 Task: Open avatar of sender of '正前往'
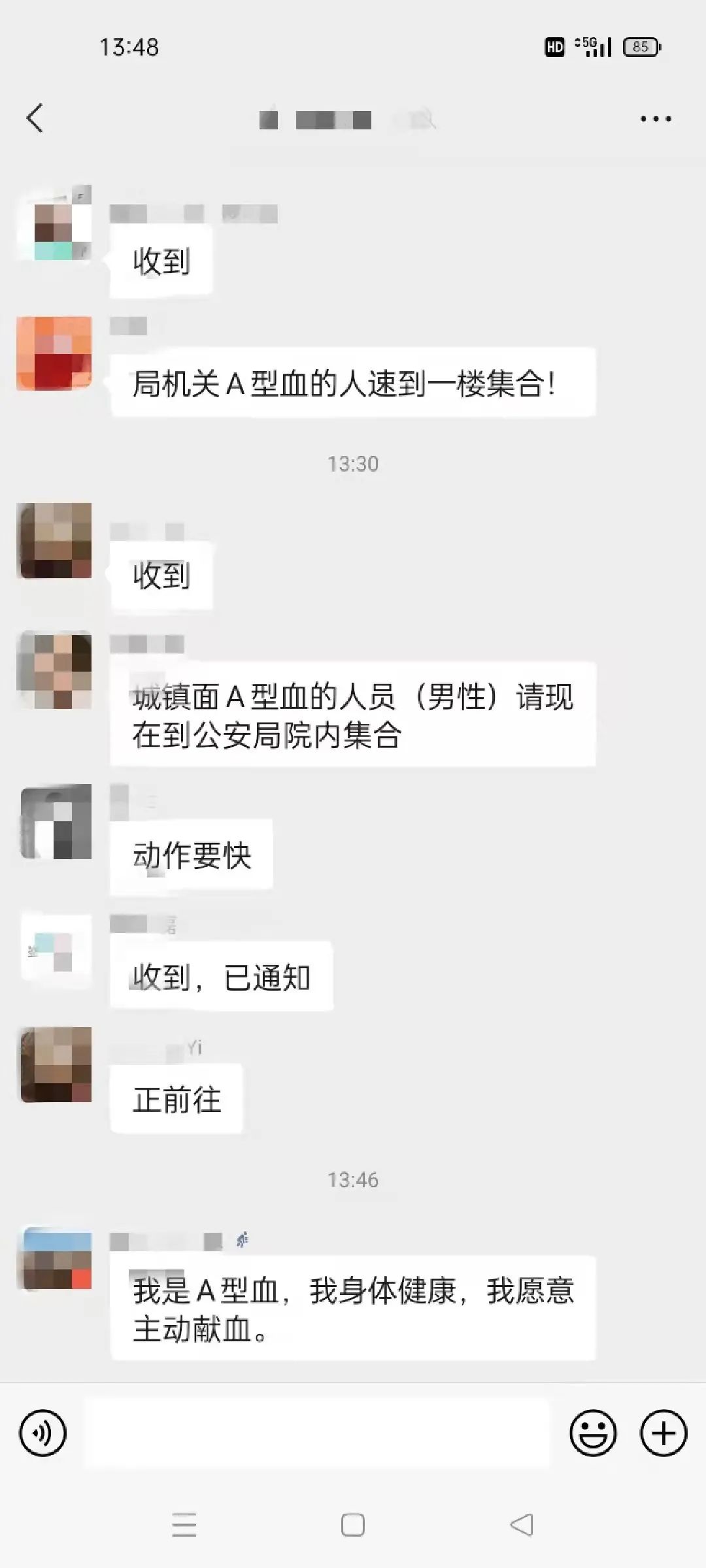pyautogui.click(x=56, y=1065)
